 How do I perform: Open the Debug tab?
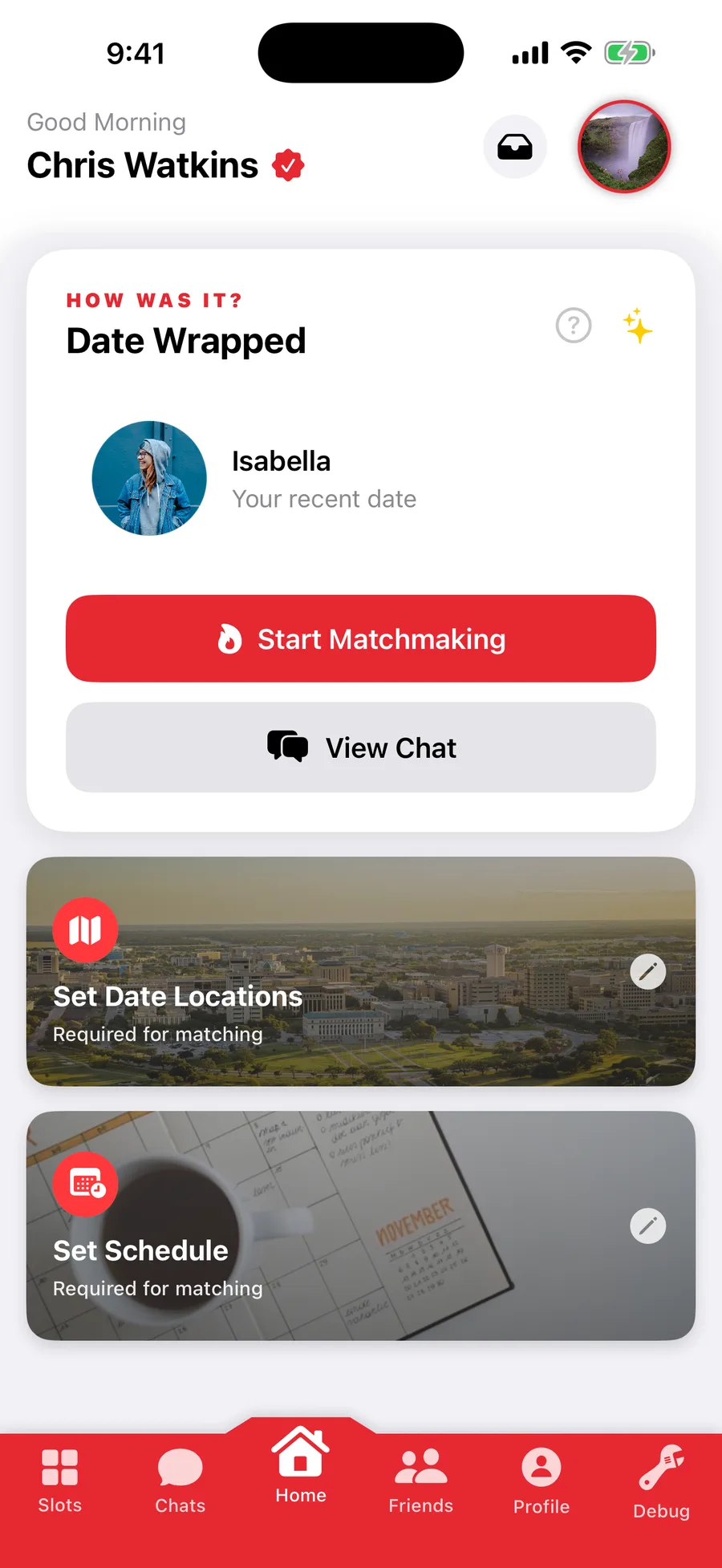[x=662, y=1483]
